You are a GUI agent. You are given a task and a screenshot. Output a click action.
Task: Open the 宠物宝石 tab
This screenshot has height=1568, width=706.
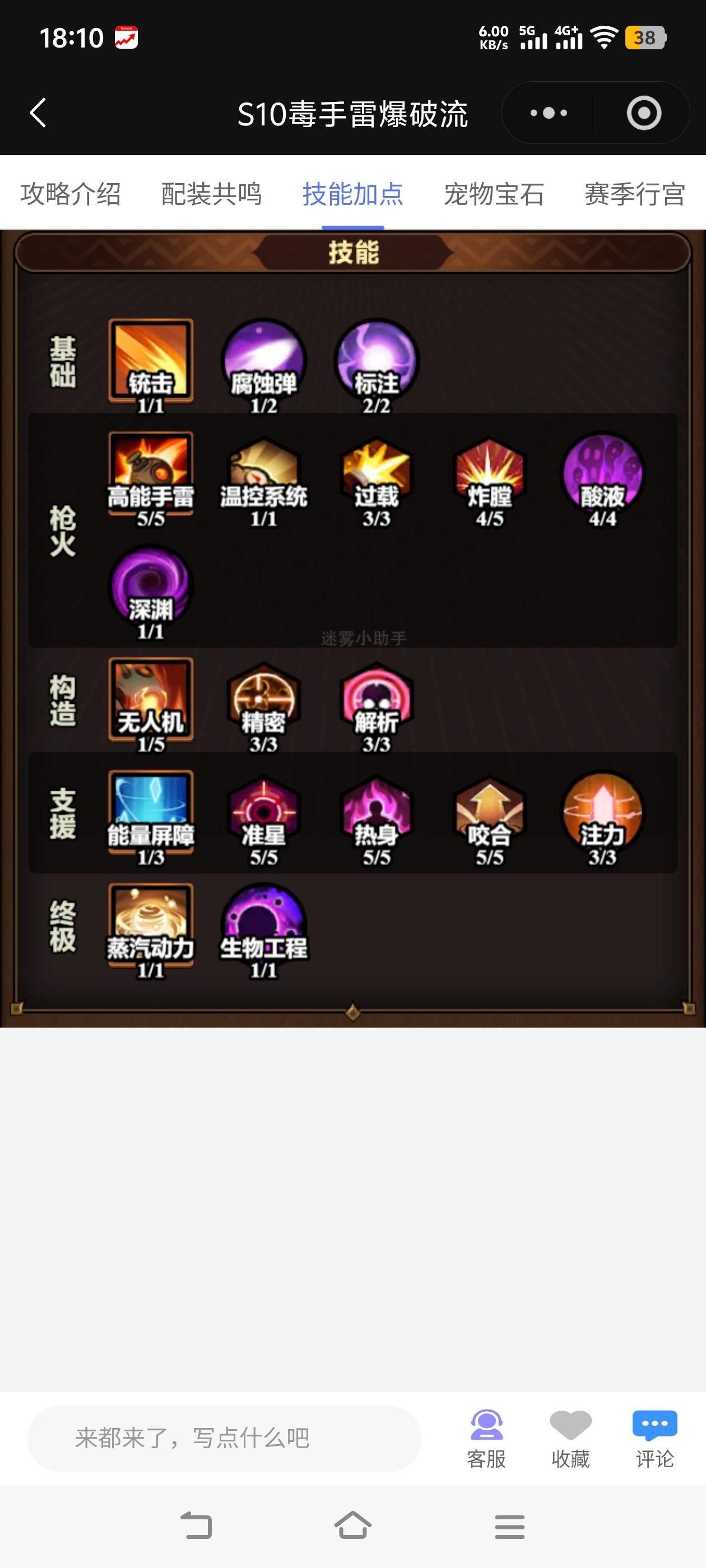[494, 194]
